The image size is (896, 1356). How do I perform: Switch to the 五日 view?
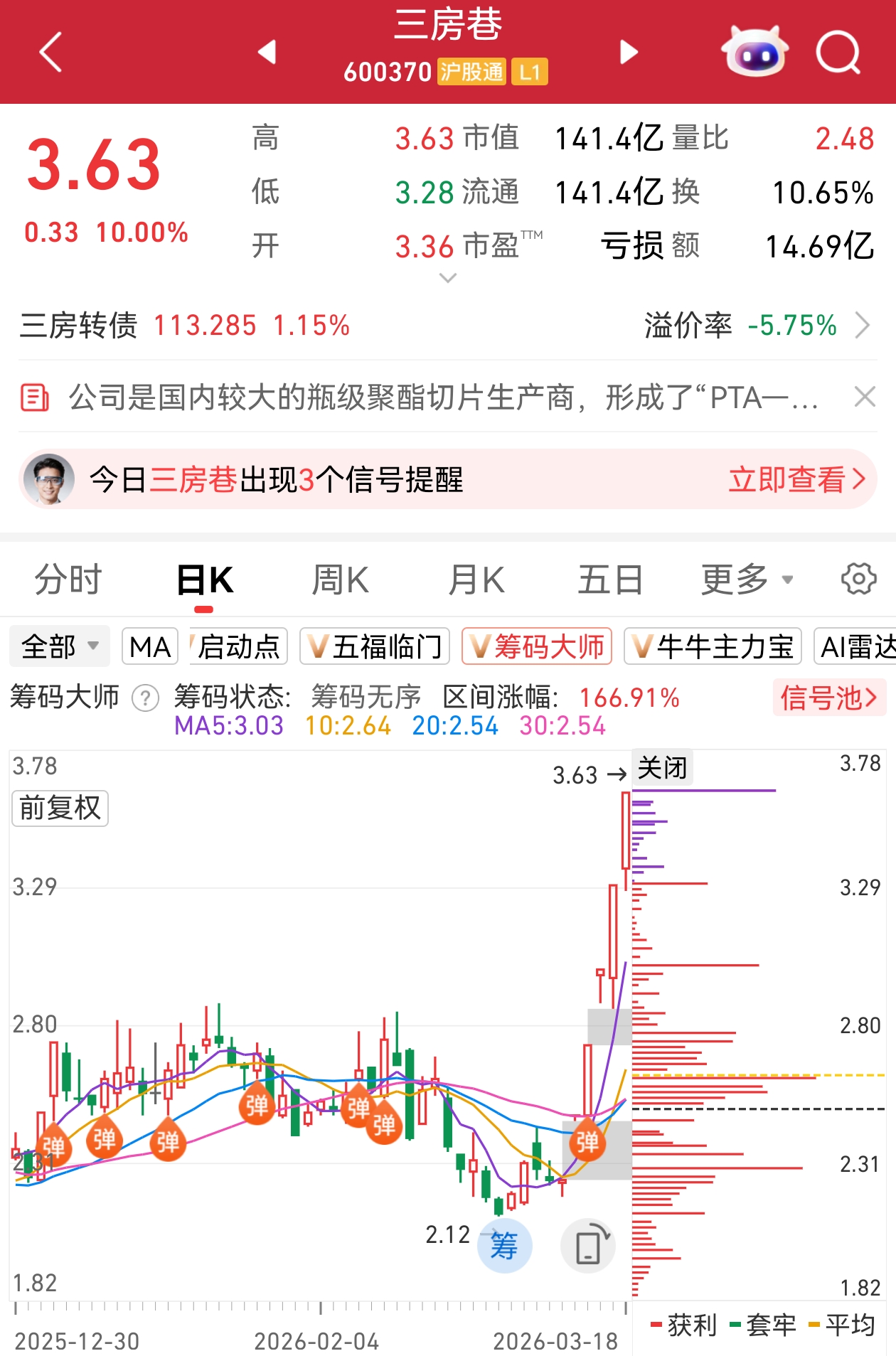(609, 580)
